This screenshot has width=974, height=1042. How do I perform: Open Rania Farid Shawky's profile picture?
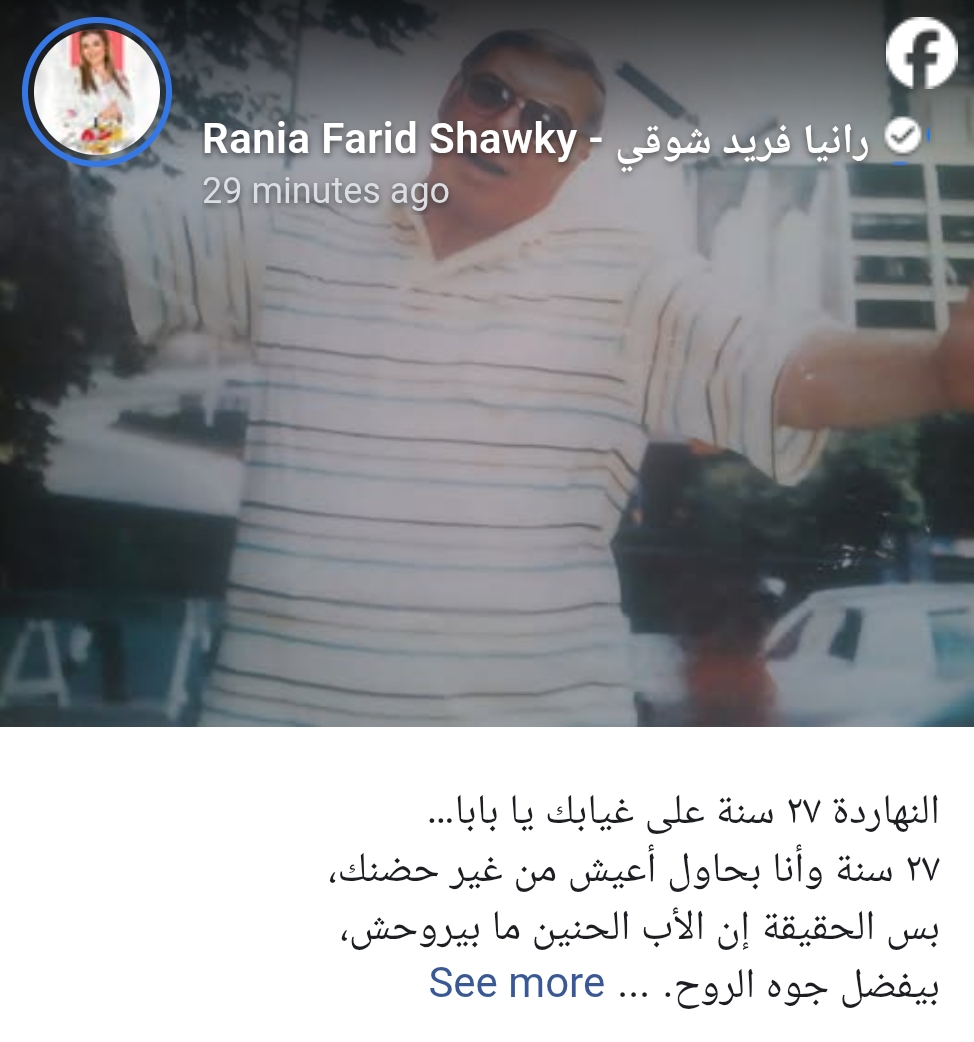[97, 91]
